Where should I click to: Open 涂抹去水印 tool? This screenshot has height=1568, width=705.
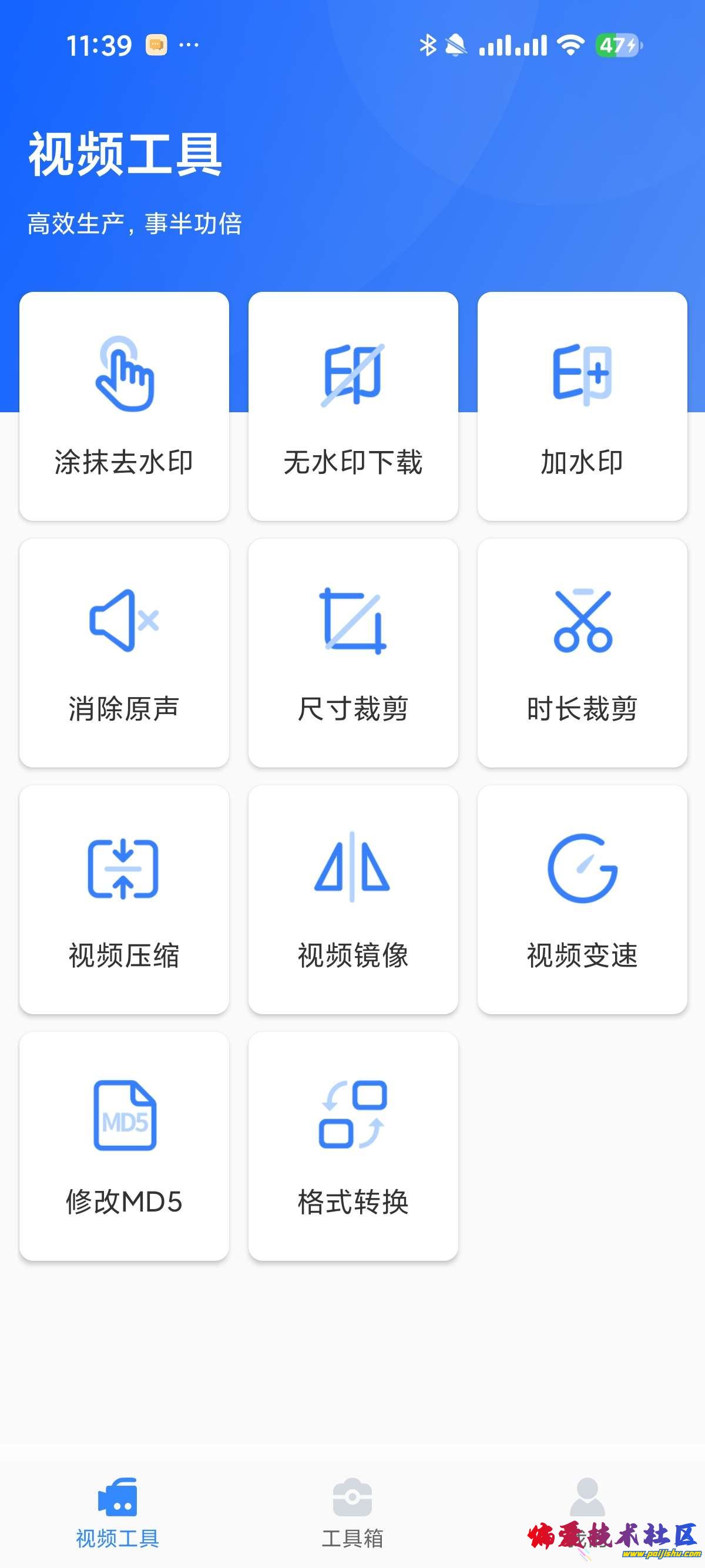click(x=124, y=406)
